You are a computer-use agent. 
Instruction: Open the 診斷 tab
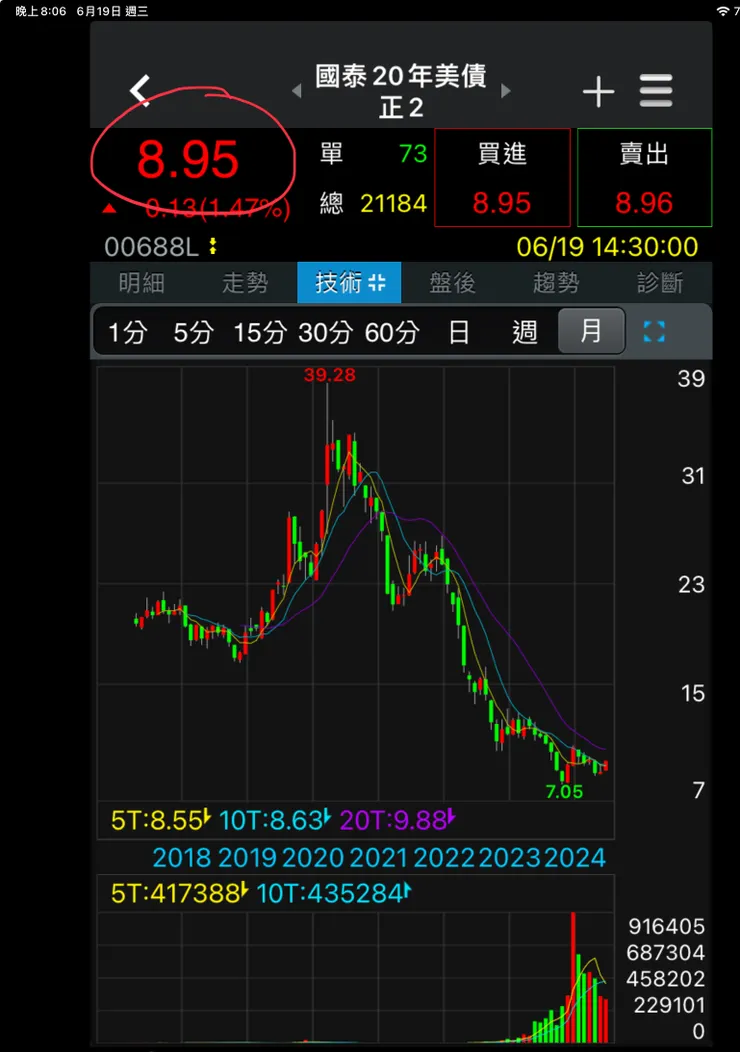click(x=660, y=283)
